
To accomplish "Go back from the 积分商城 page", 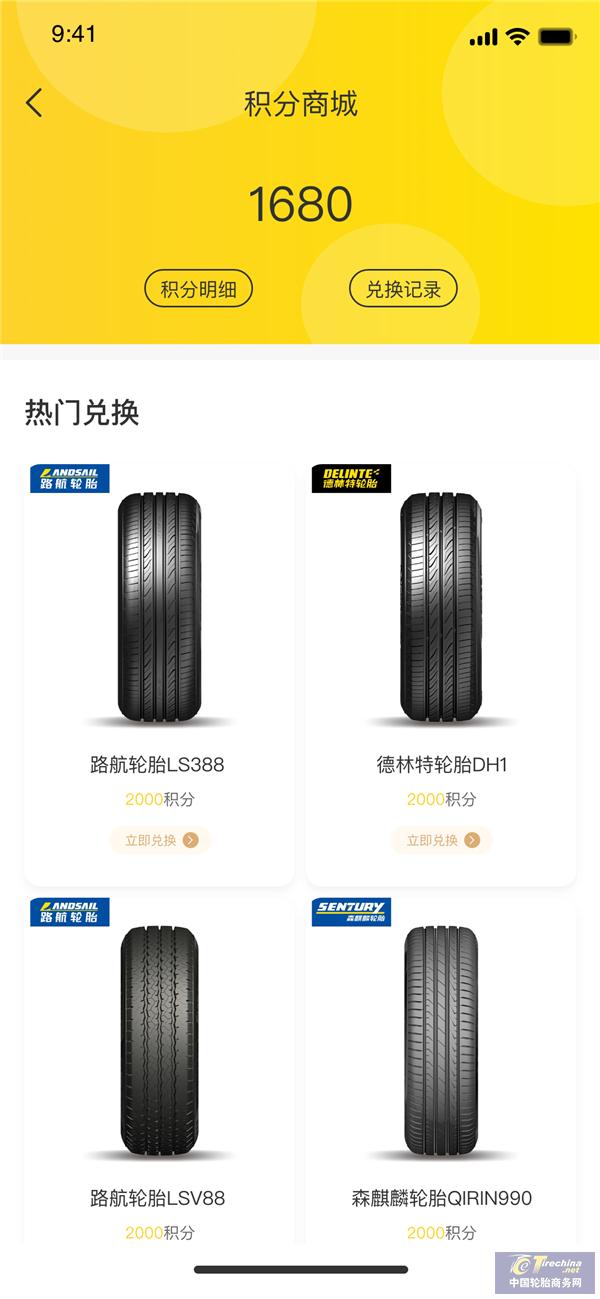I will (x=34, y=103).
